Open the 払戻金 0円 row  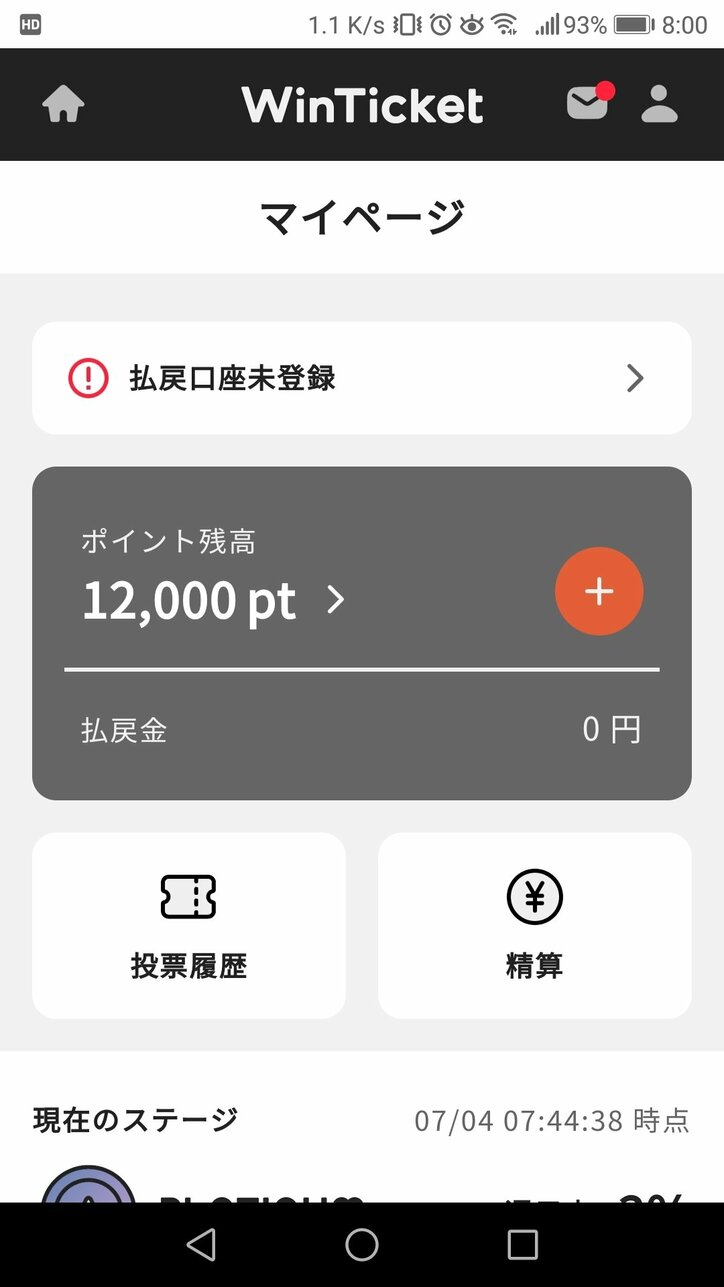tap(362, 730)
